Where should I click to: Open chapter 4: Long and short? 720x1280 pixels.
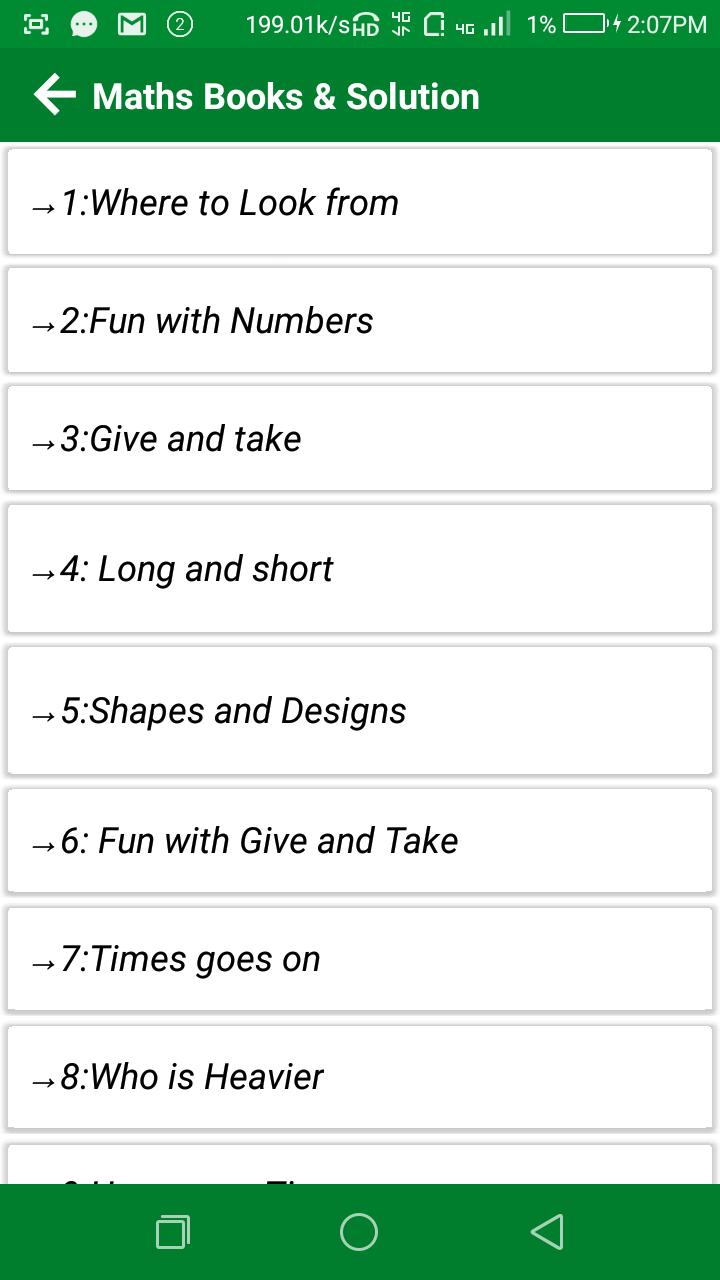[360, 569]
